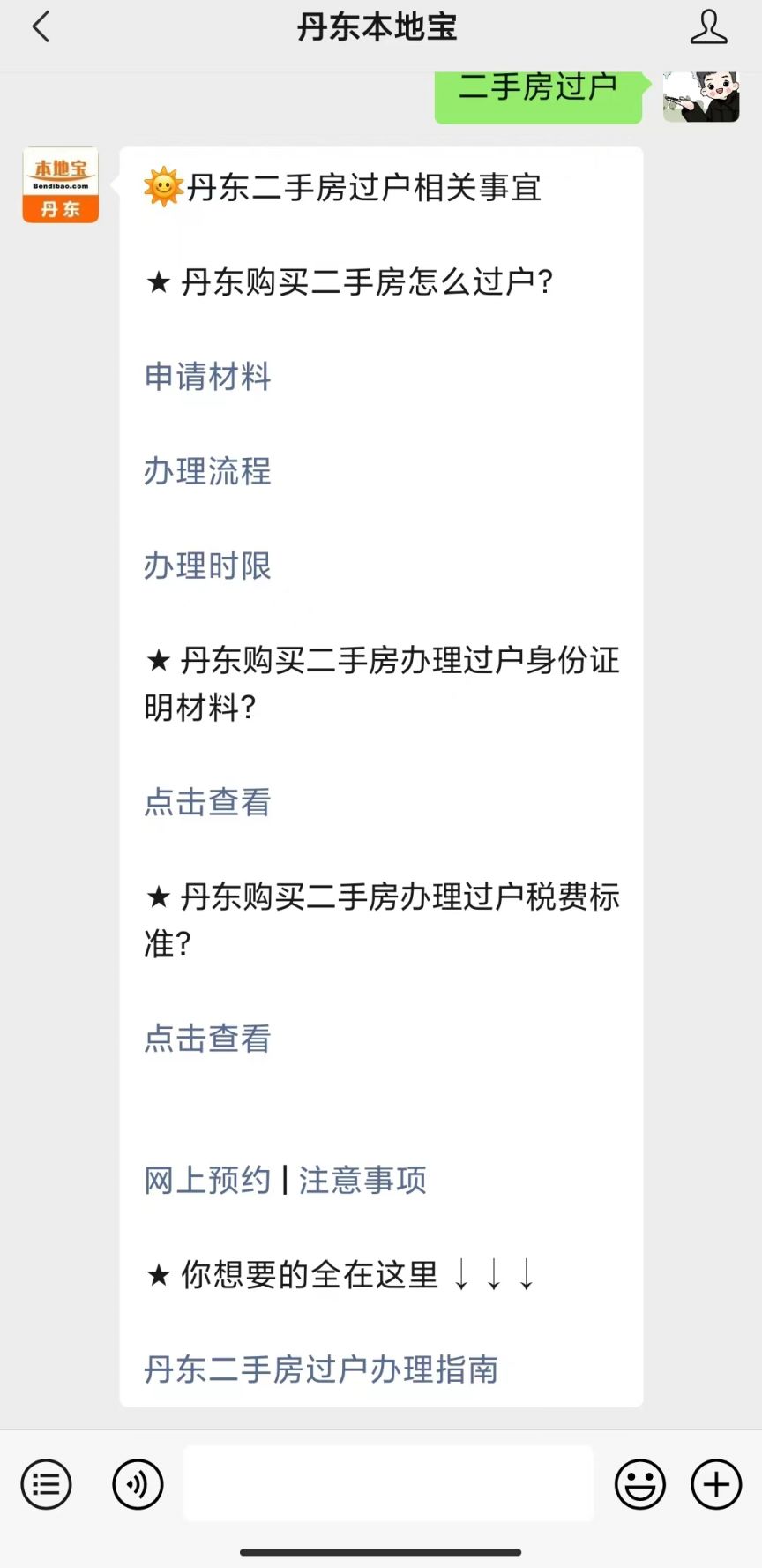Viewport: 762px width, 1568px height.
Task: Open the 网上预约 link
Action: pos(208,1180)
